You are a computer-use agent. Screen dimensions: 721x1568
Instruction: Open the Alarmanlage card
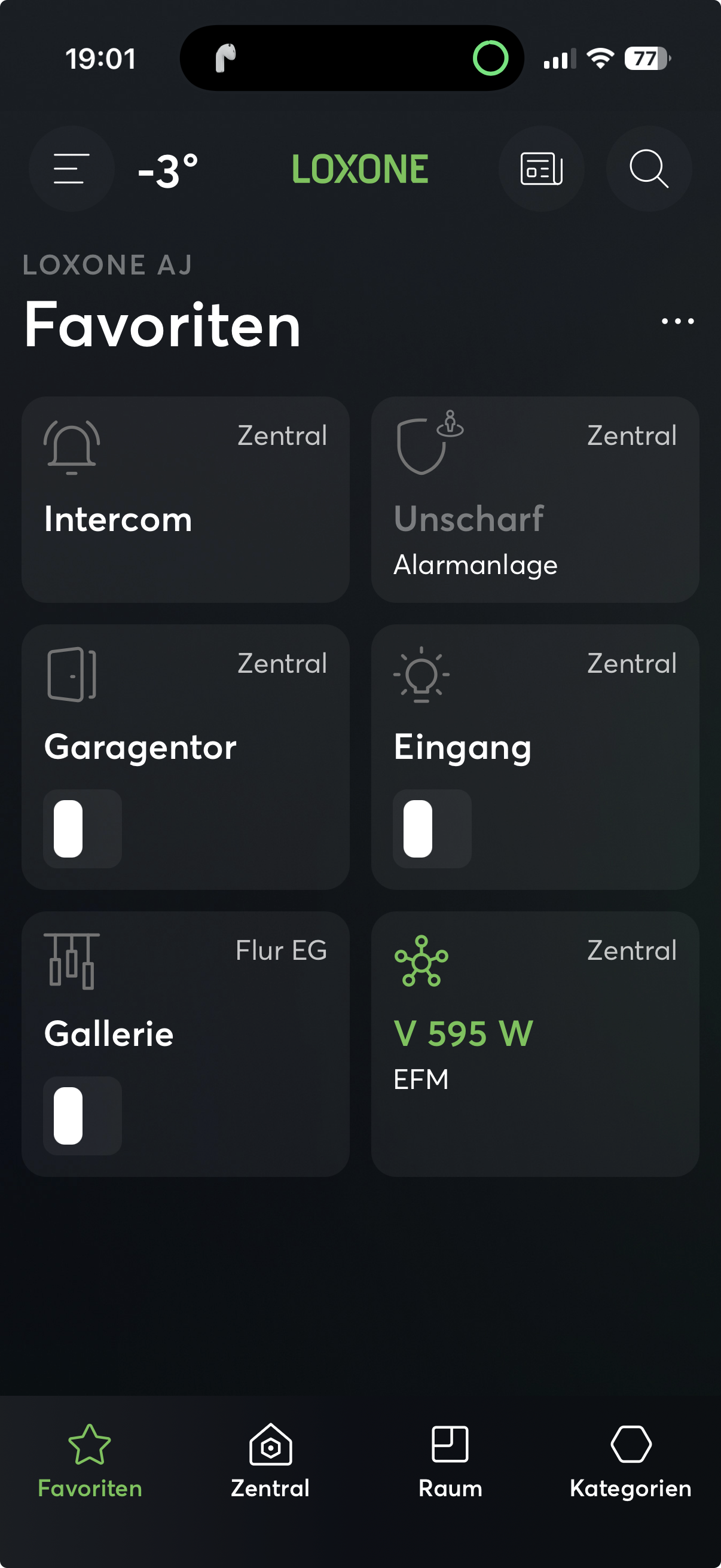(x=535, y=500)
